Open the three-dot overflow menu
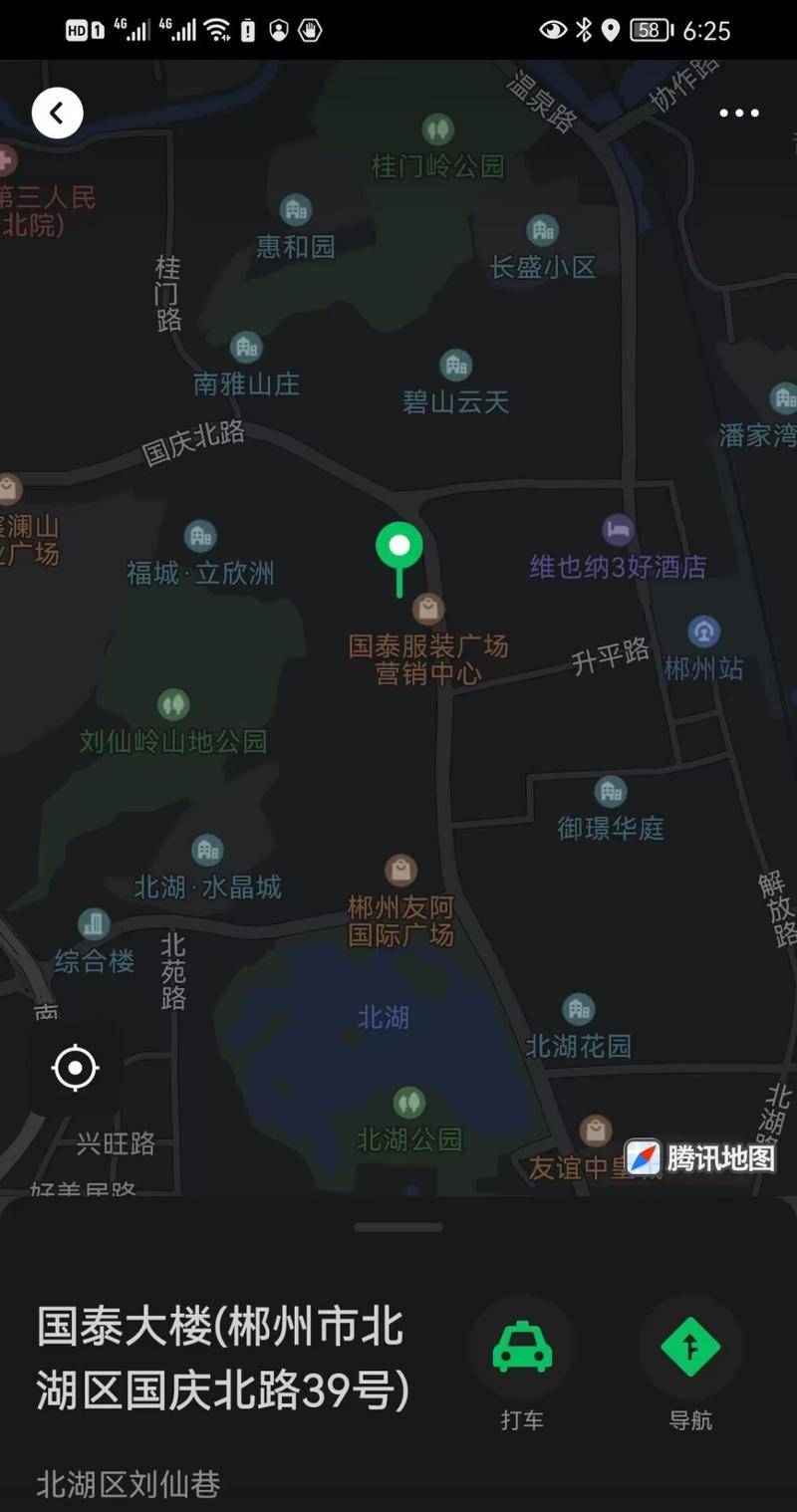Screen dimensions: 797x1512 pos(739,113)
